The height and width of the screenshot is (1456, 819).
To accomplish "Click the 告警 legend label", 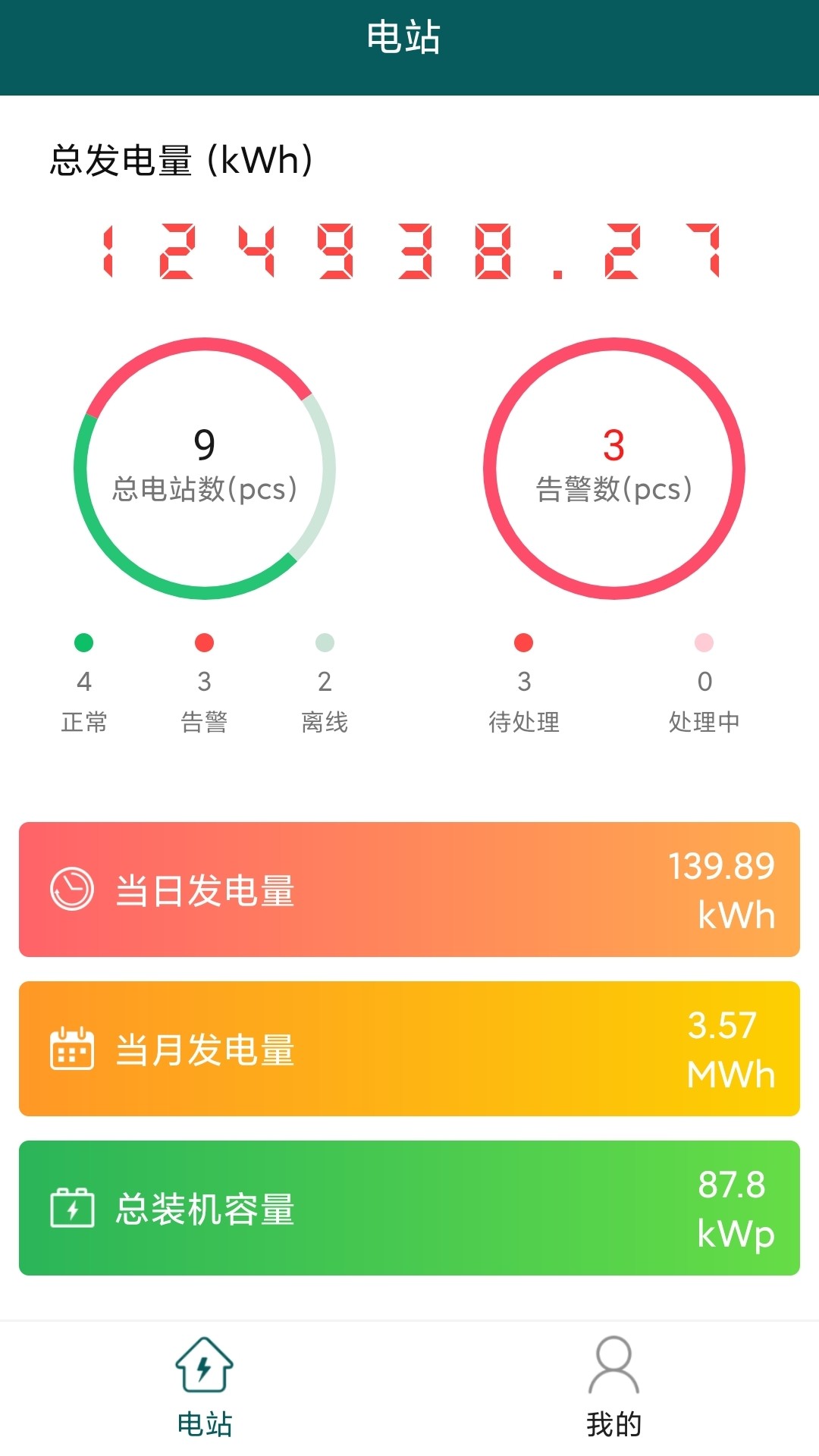I will [203, 722].
